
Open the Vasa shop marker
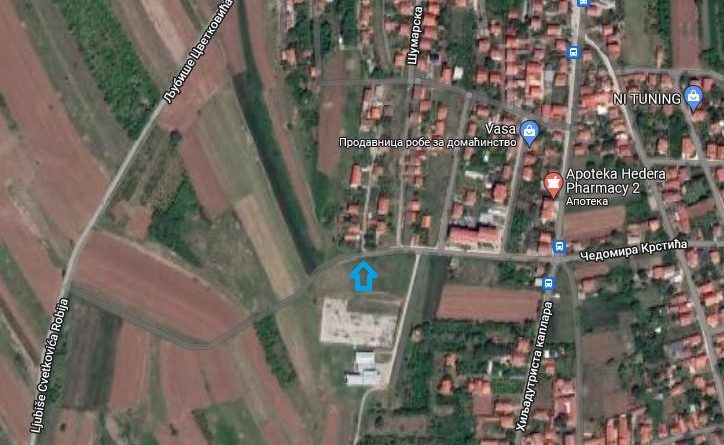(x=529, y=130)
